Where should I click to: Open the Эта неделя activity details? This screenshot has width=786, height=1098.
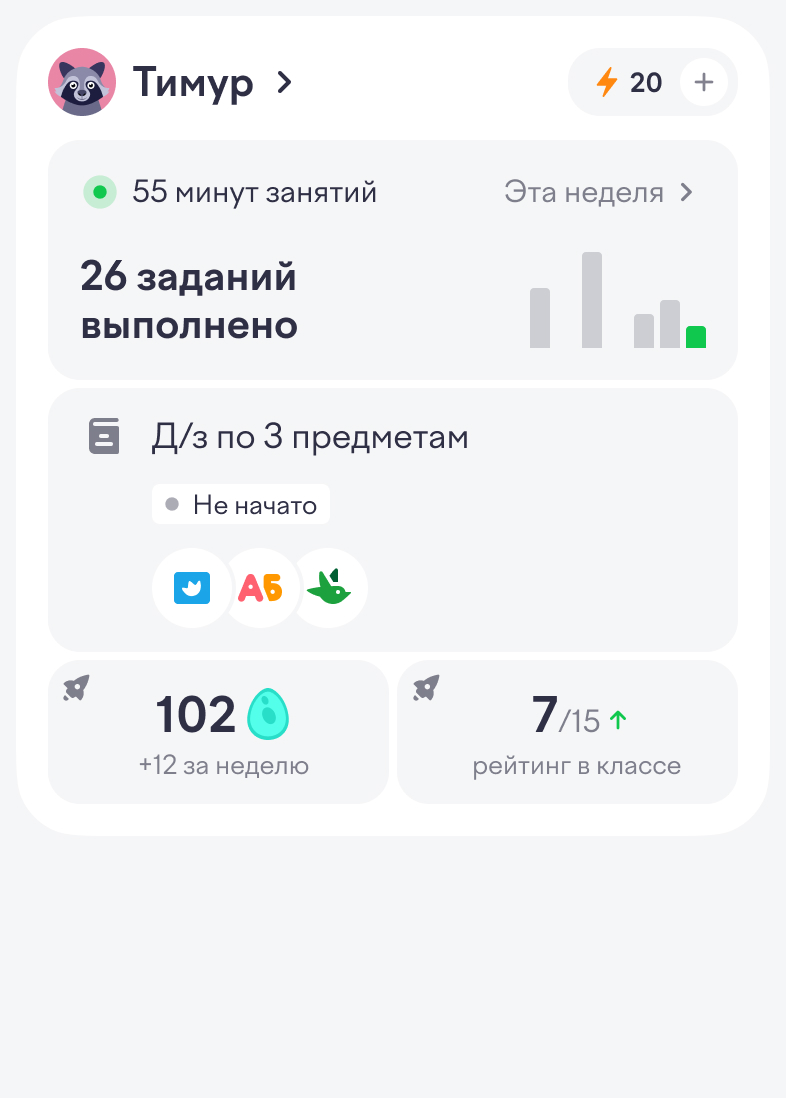[x=598, y=192]
